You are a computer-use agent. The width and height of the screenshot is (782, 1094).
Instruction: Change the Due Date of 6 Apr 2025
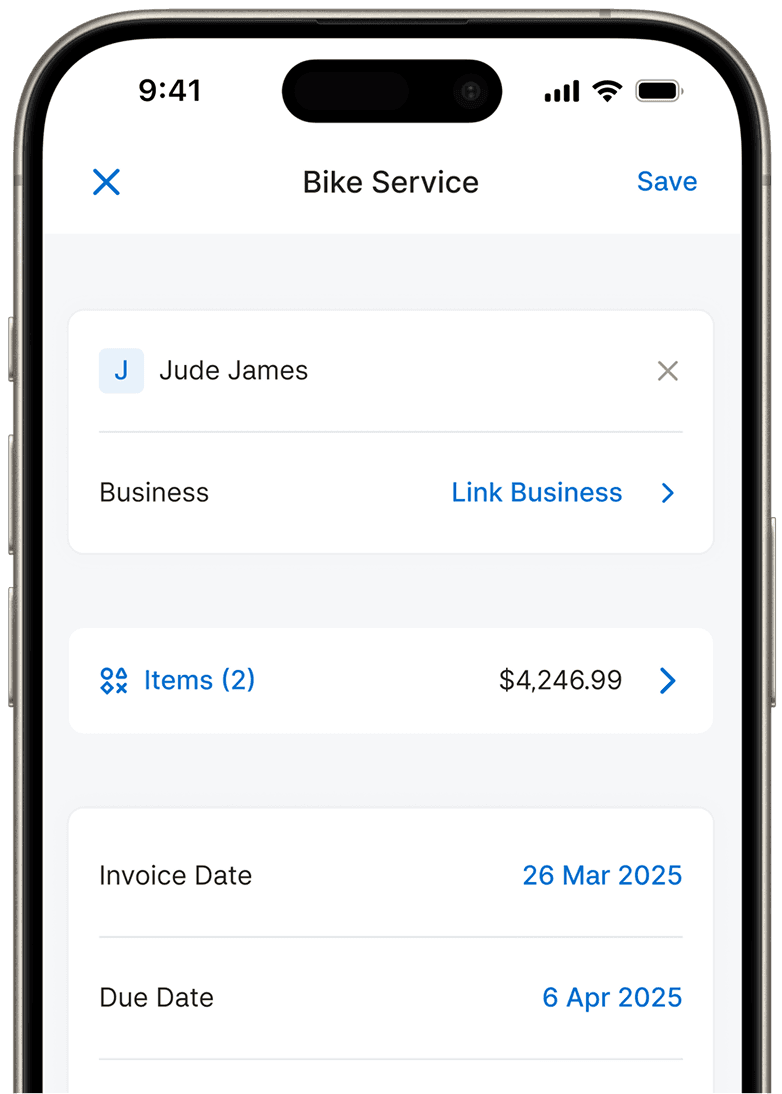611,997
